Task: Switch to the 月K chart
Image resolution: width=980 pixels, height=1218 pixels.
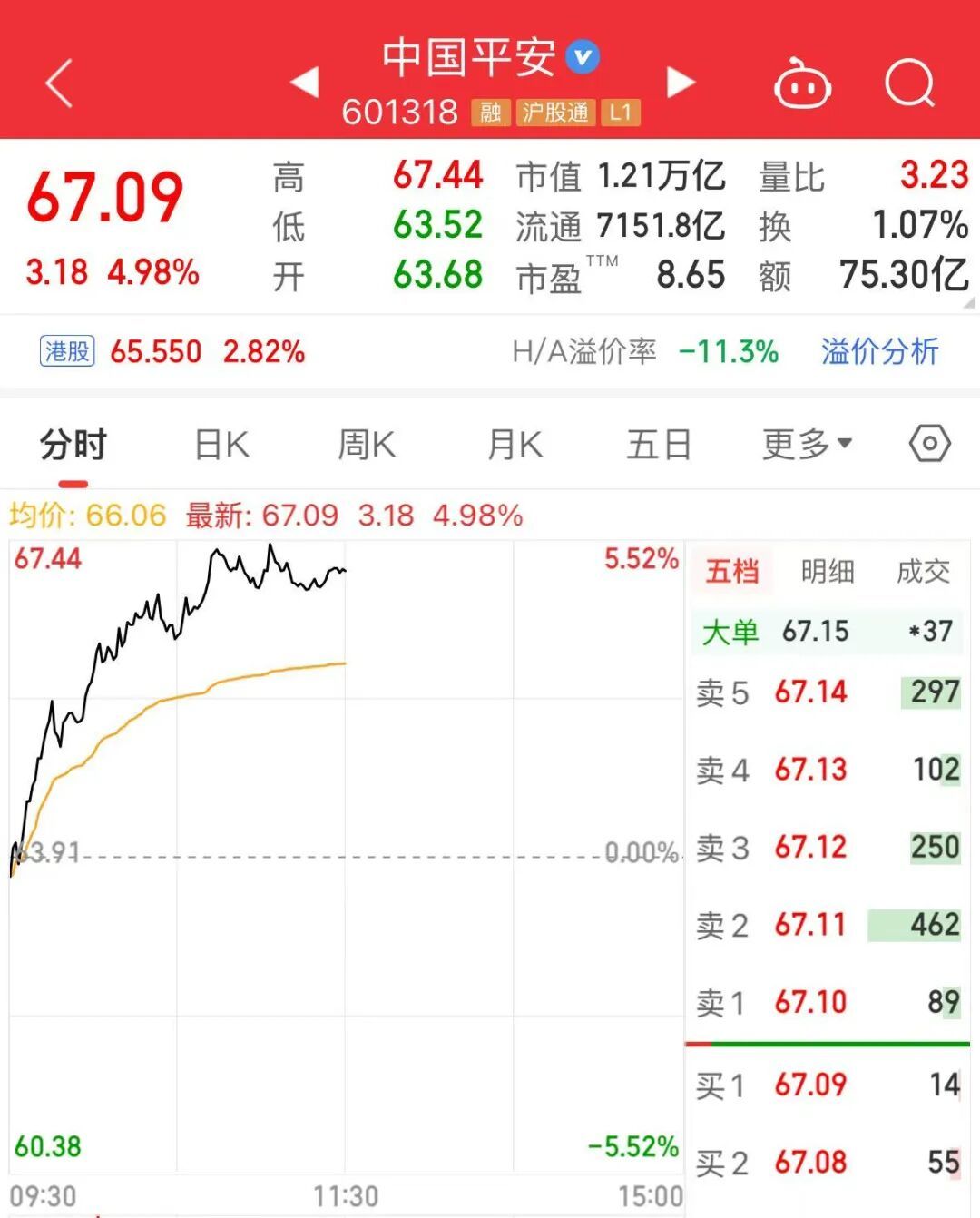Action: 514,446
